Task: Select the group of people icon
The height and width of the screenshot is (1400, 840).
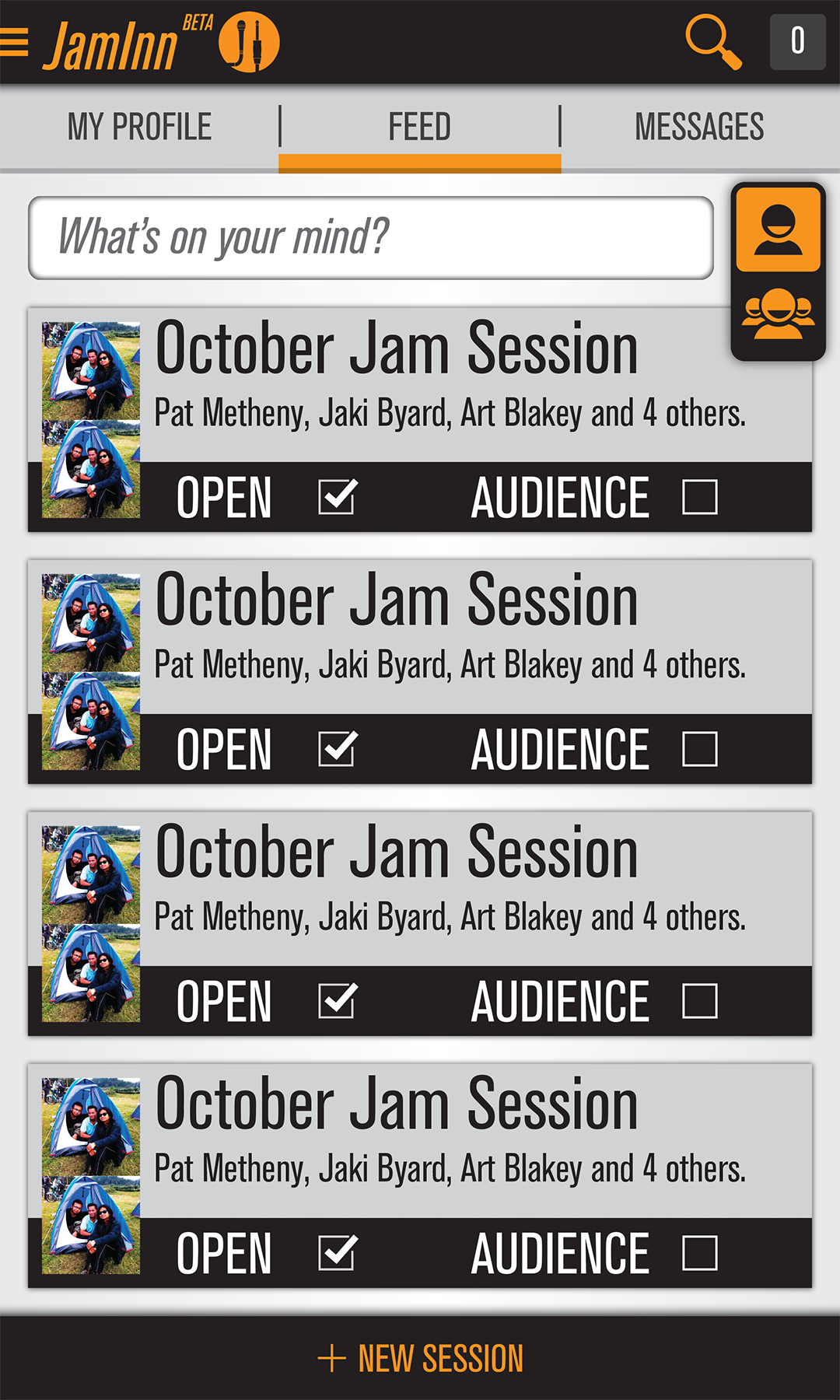Action: 778,315
